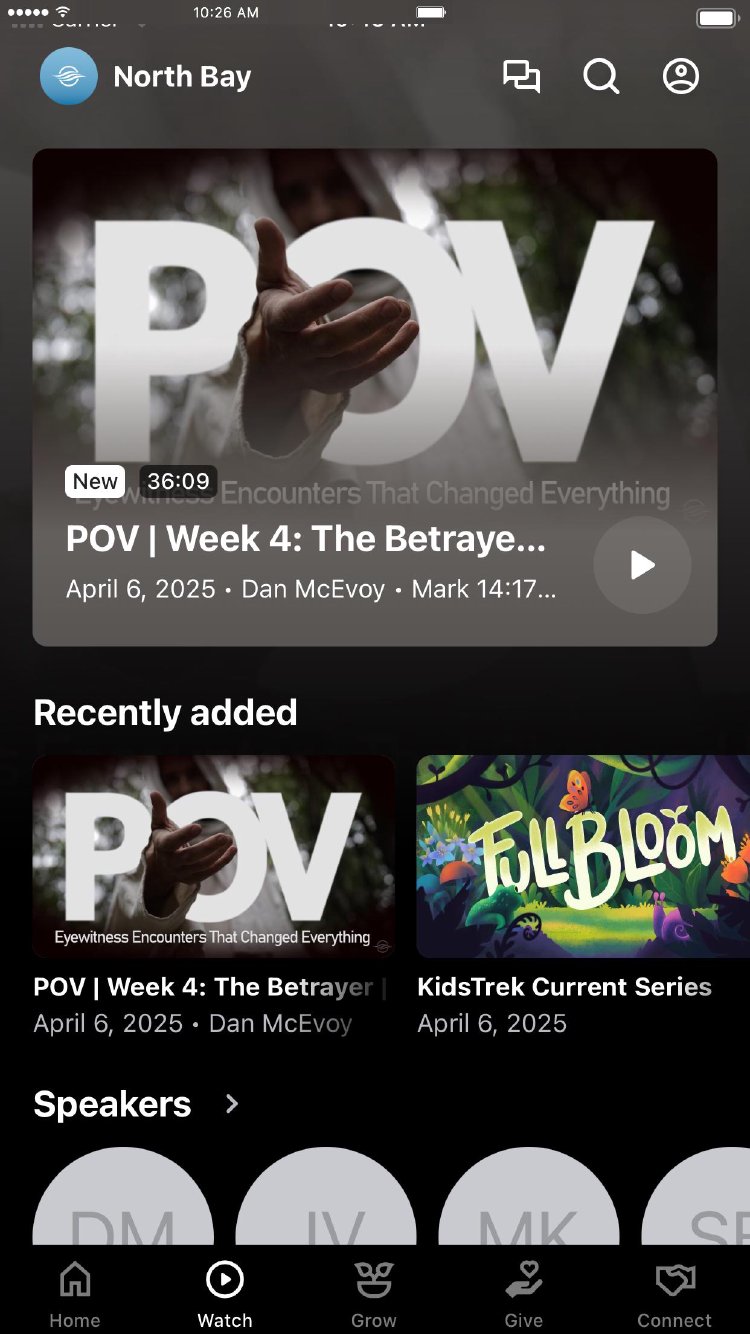Switch to the Grow tab

[x=374, y=1293]
